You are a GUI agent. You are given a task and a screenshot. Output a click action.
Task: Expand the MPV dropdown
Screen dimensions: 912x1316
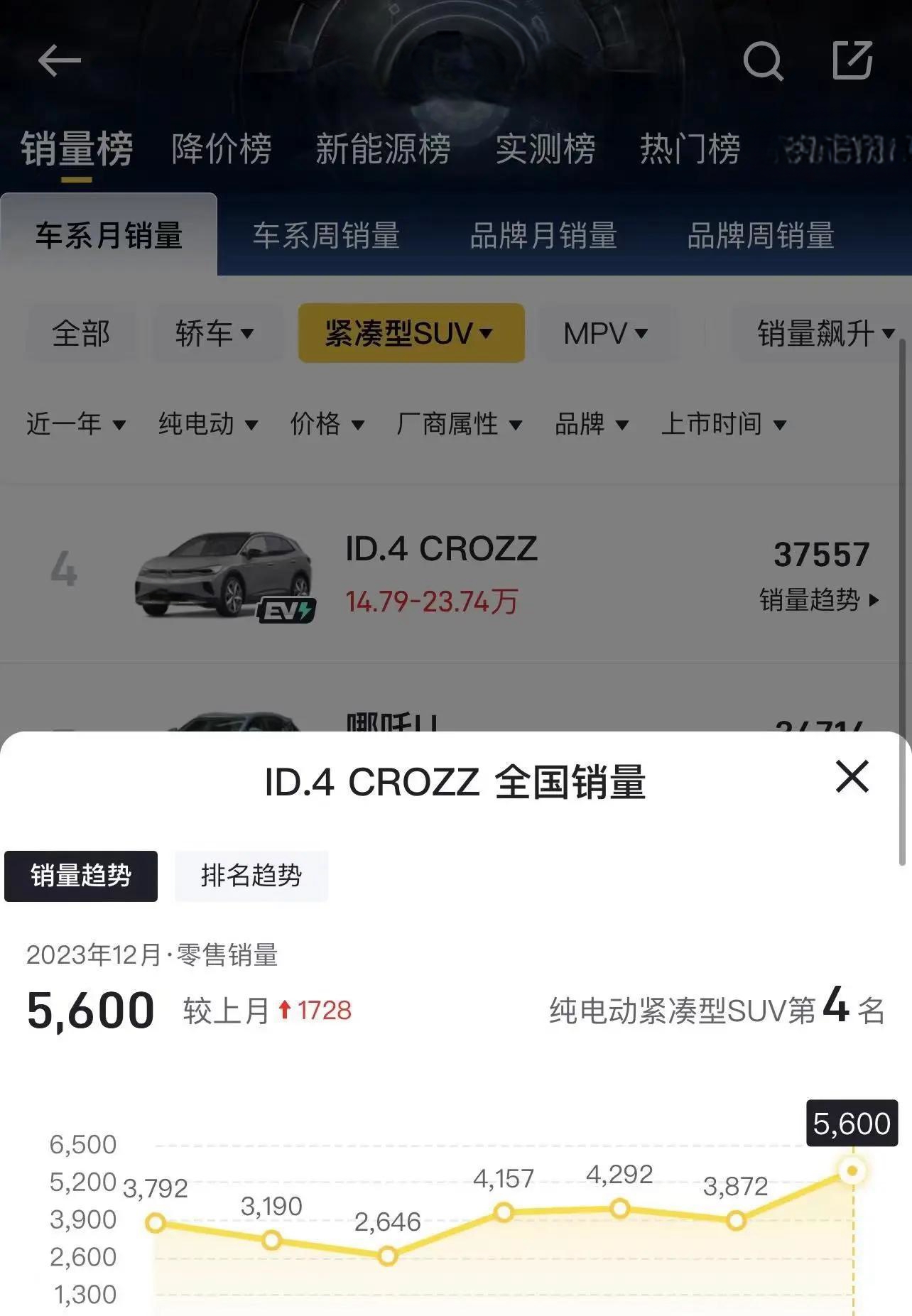(605, 333)
